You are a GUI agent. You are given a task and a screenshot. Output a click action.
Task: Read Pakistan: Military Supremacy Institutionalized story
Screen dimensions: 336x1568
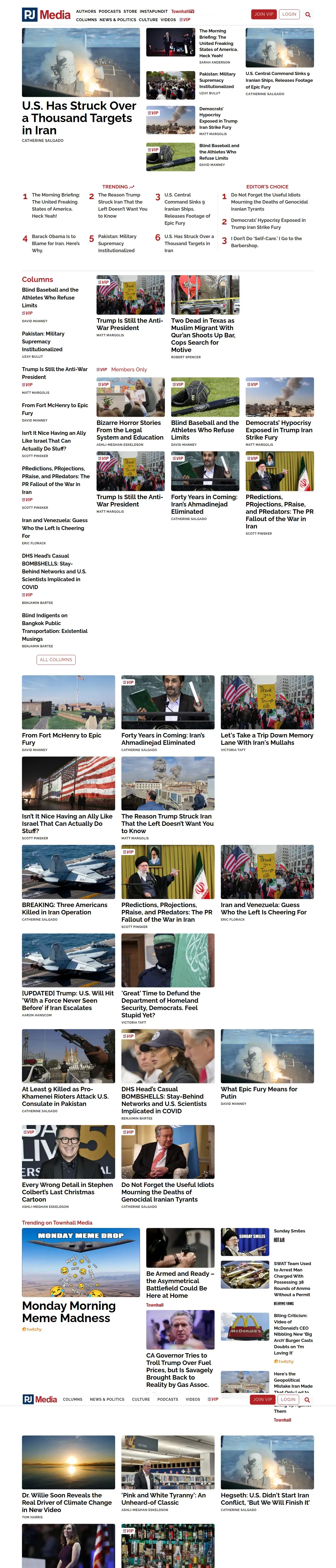217,80
